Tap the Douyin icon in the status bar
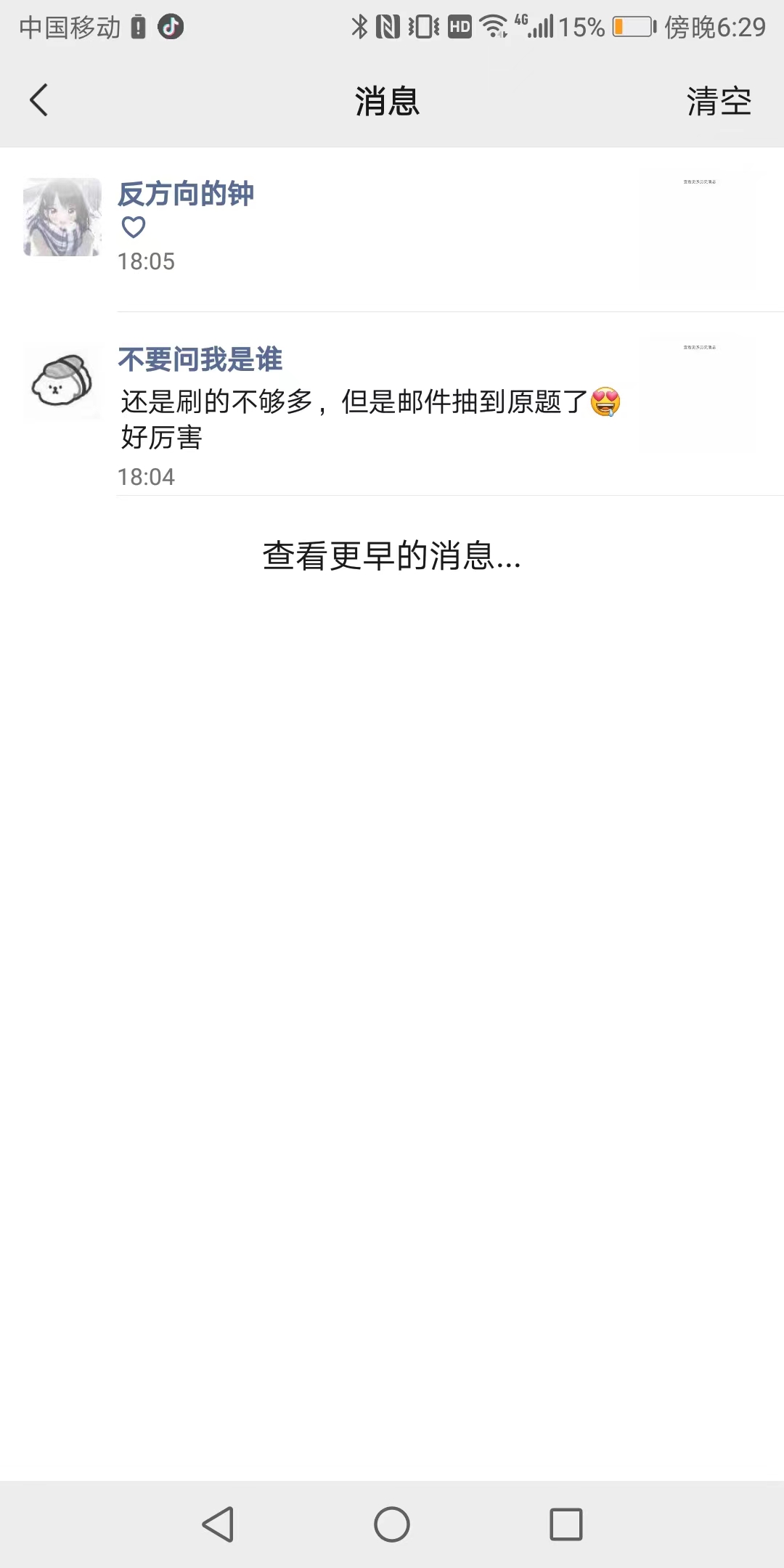Image resolution: width=784 pixels, height=1568 pixels. (x=170, y=26)
